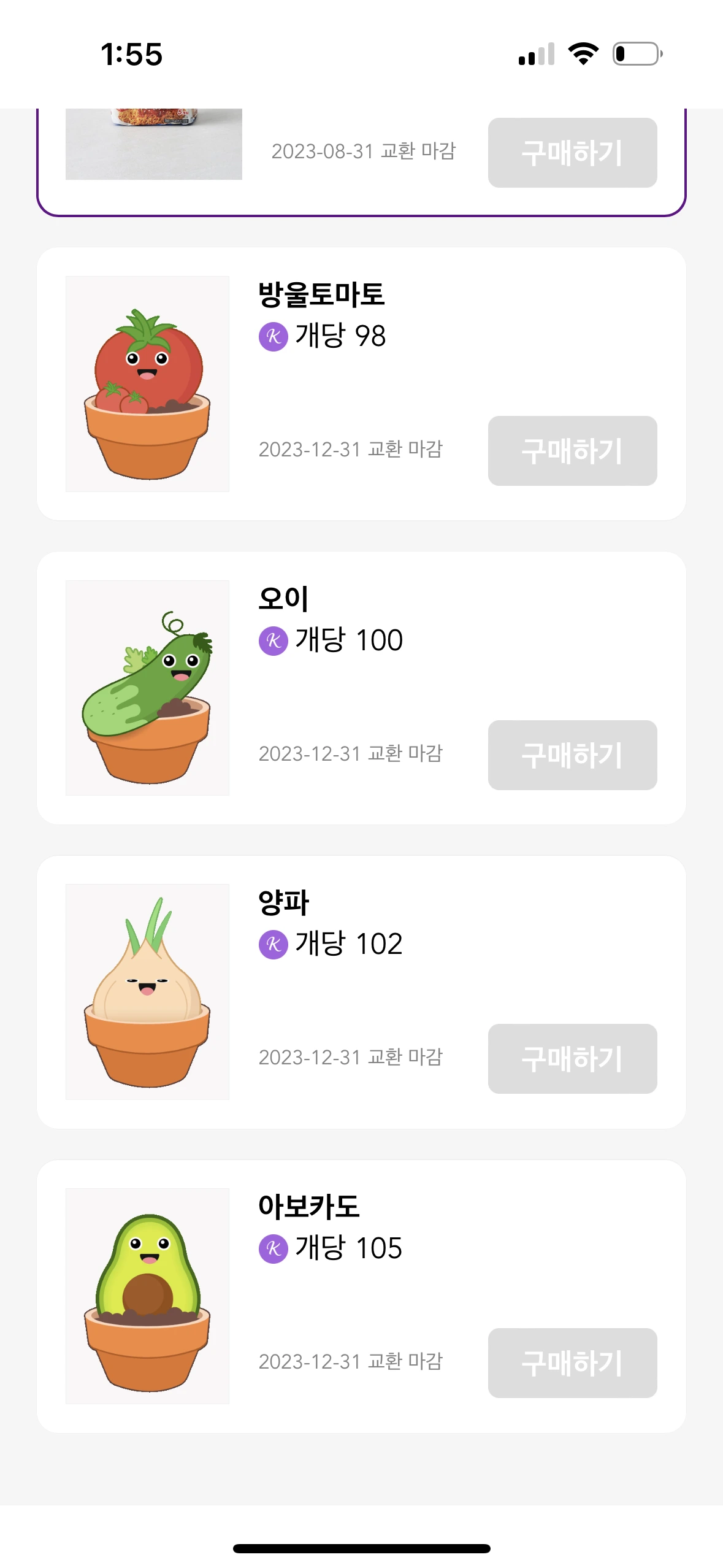Purchase 양파 via 구매하기
This screenshot has width=723, height=1568.
[572, 1059]
